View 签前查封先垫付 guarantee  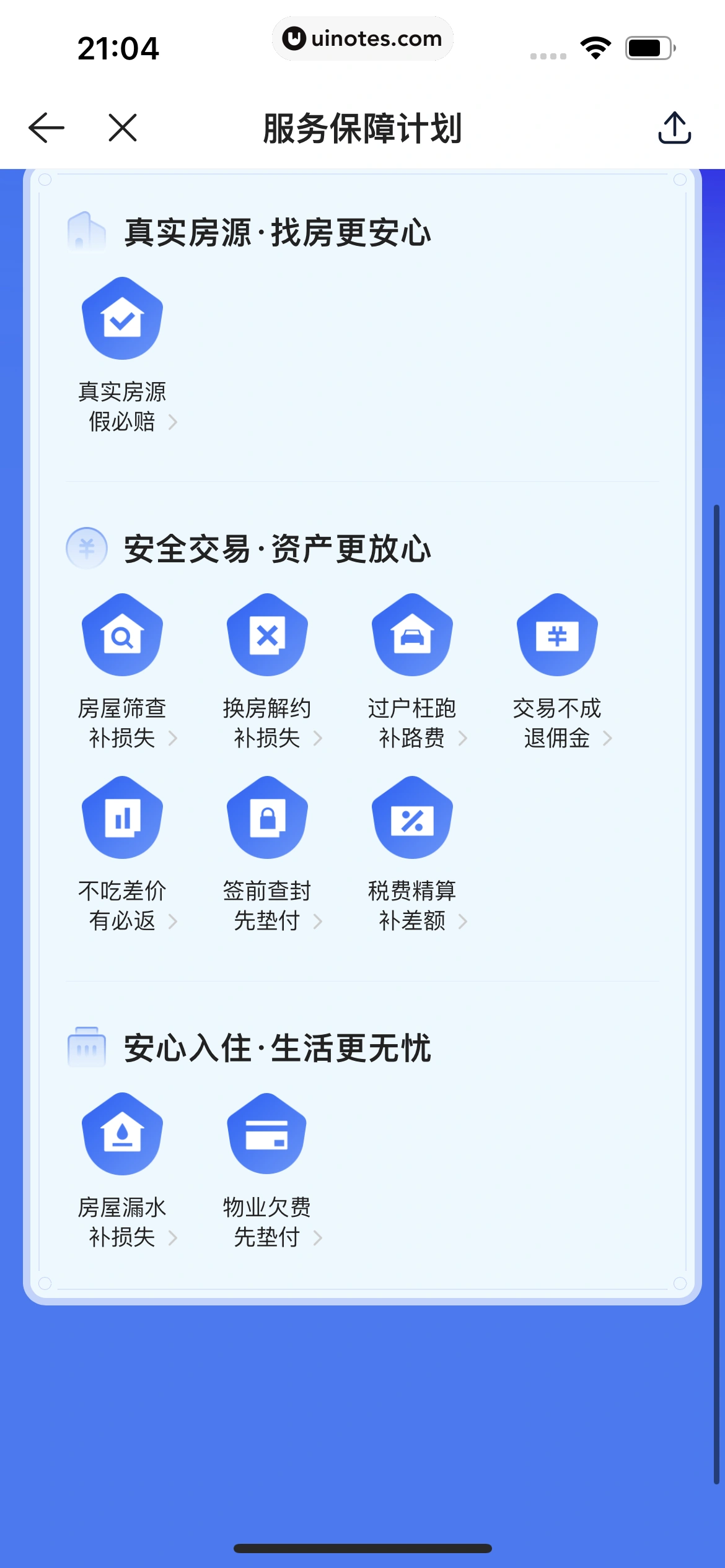(268, 853)
